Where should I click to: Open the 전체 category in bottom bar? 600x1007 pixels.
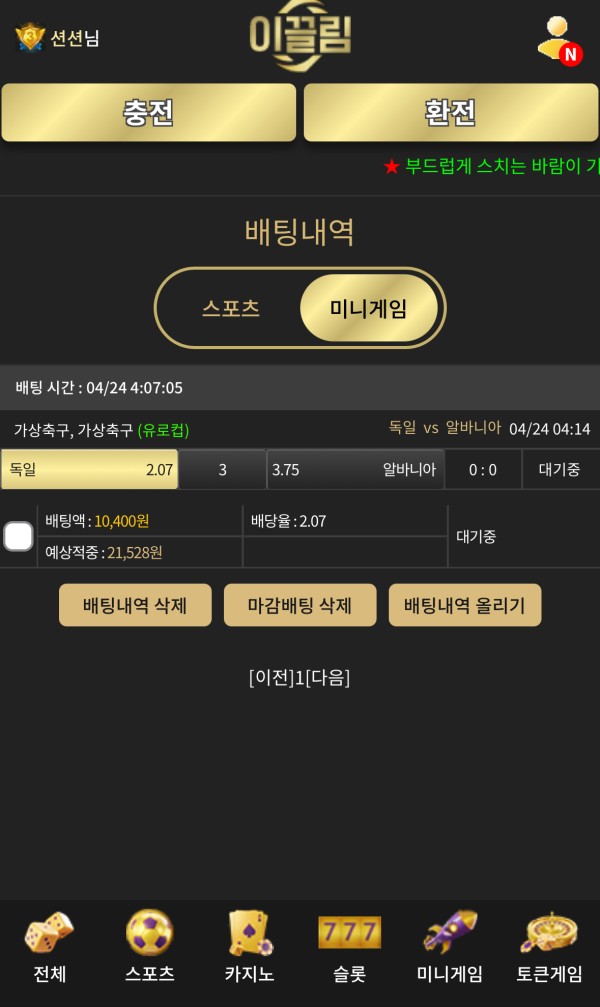click(49, 947)
